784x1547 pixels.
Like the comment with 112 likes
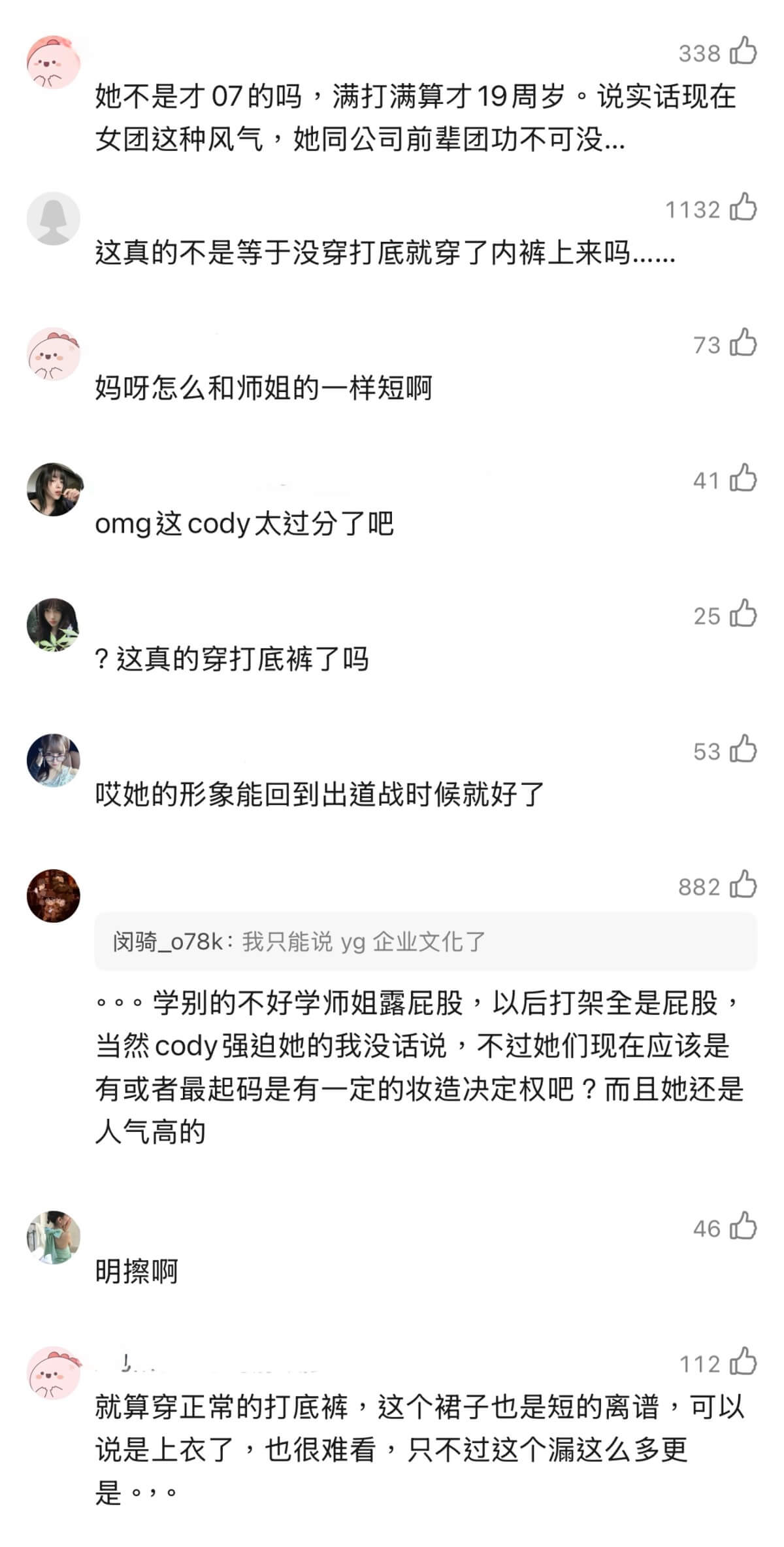point(743,1361)
